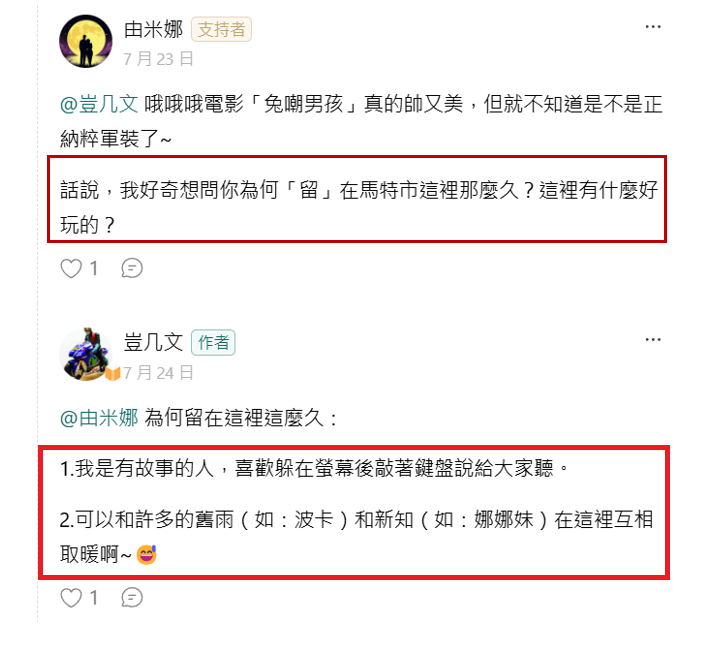Open 由米娜's profile avatar

coord(85,42)
